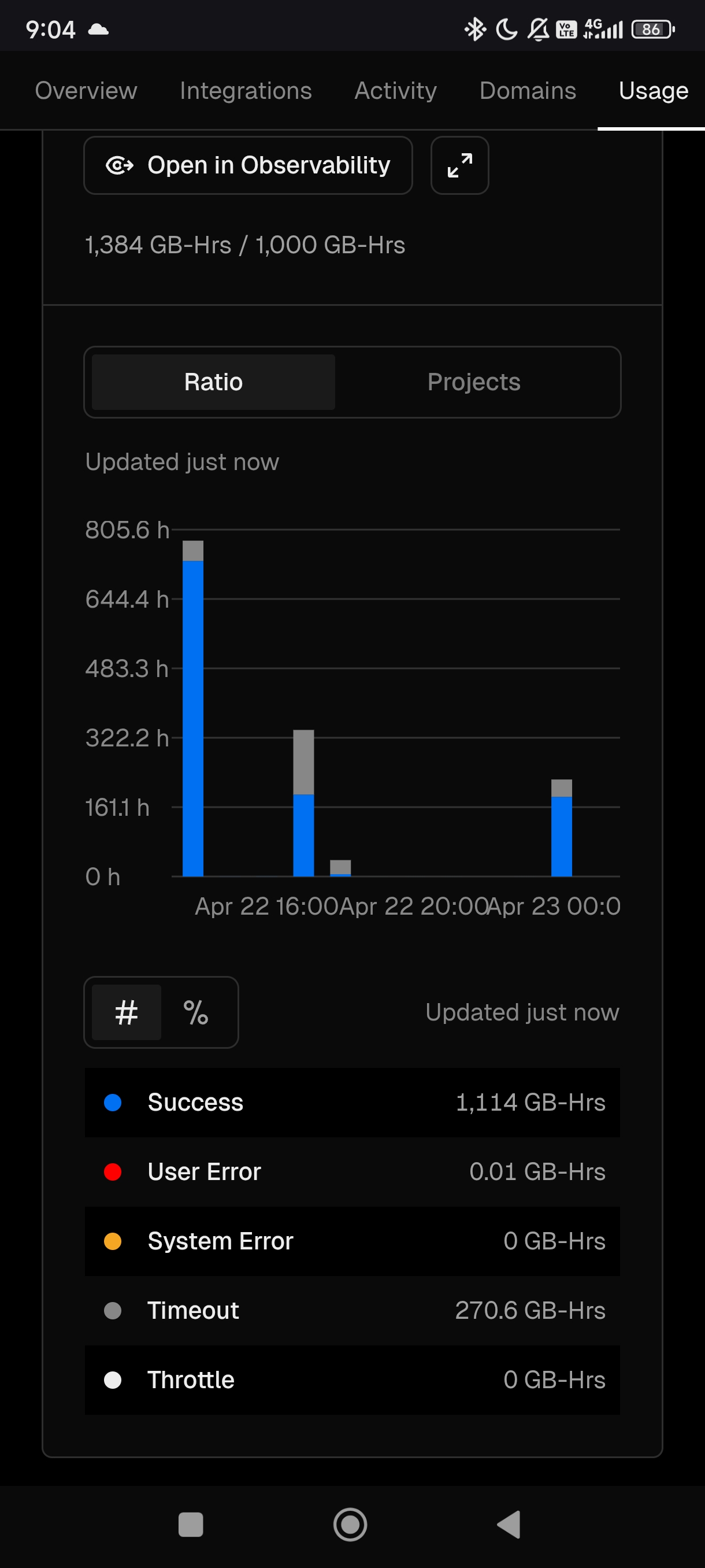
Task: Go back using system back button
Action: [509, 1524]
